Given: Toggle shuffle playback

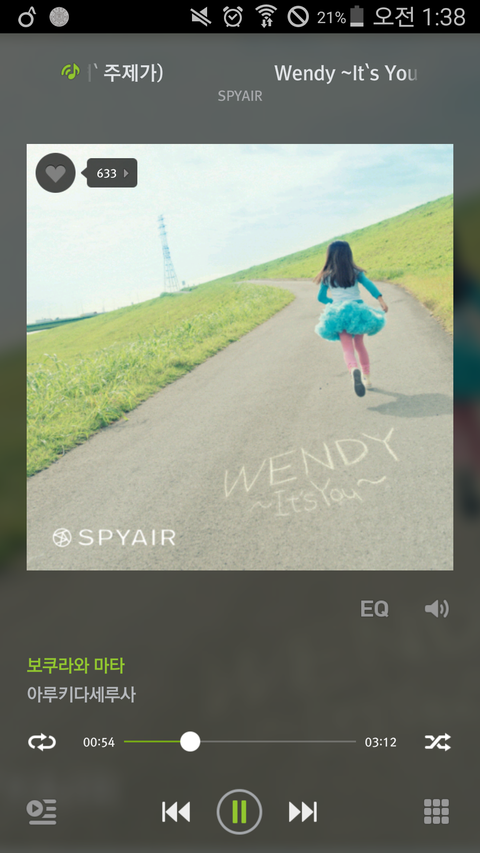Looking at the screenshot, I should 438,742.
